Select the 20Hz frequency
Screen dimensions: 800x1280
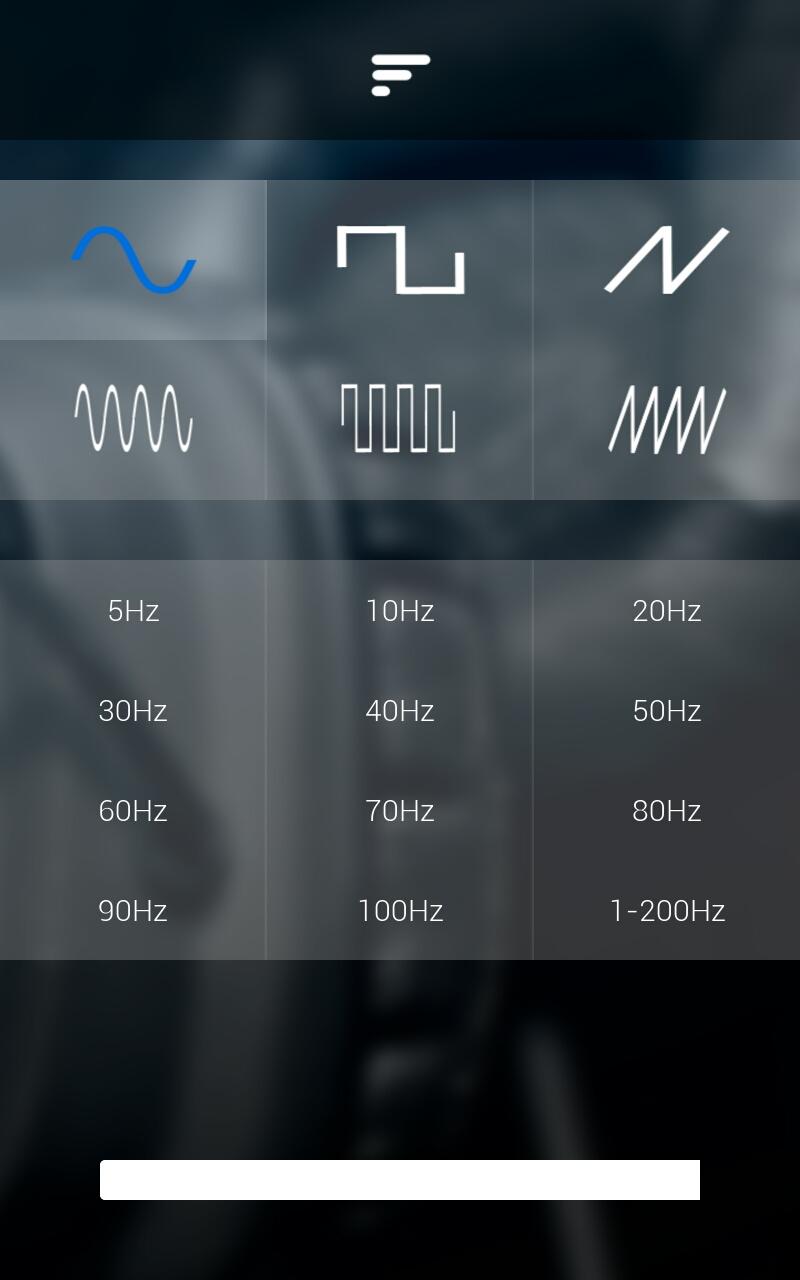[x=667, y=610]
